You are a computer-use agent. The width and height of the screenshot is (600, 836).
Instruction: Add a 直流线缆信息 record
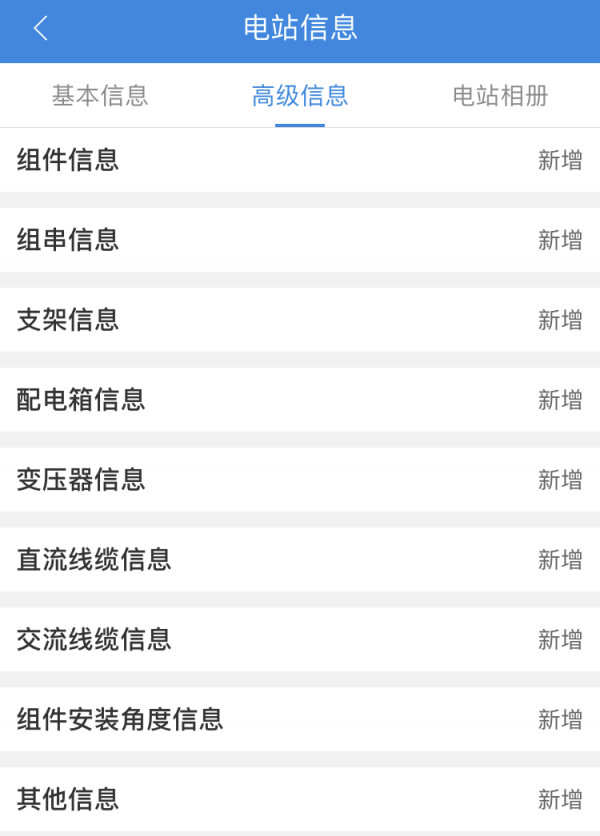[x=560, y=560]
